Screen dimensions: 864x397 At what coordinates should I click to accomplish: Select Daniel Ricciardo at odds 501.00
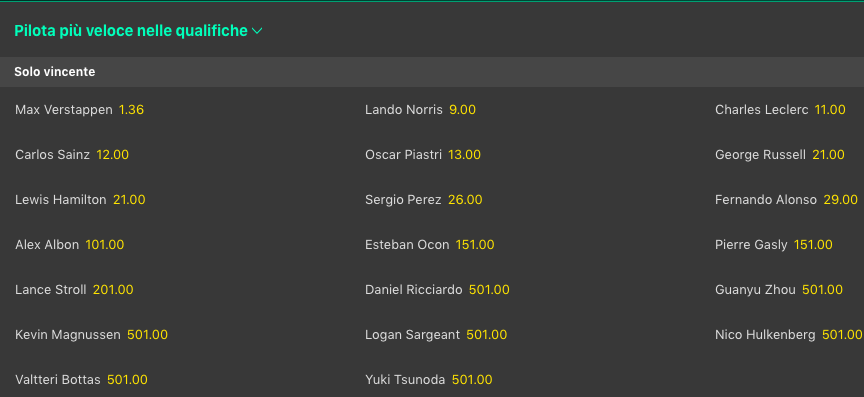coord(437,289)
